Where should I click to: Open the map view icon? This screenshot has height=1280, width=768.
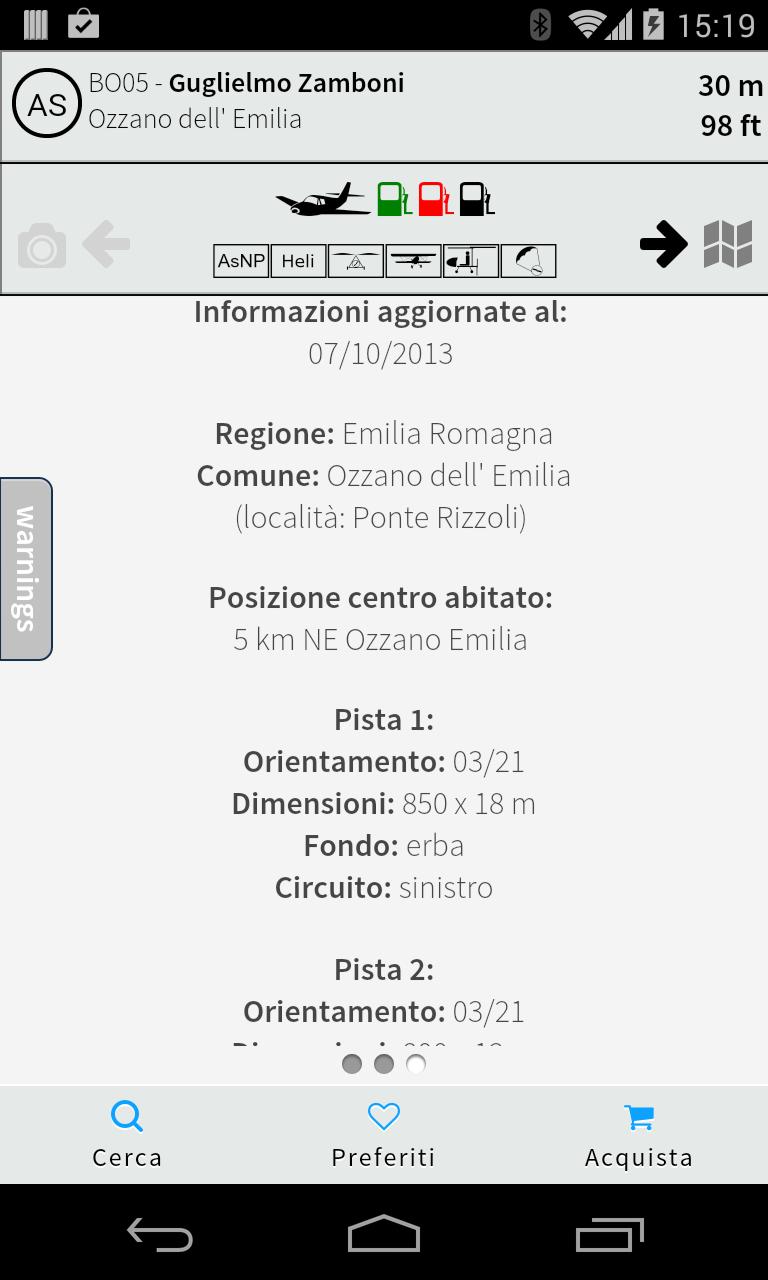[x=728, y=244]
